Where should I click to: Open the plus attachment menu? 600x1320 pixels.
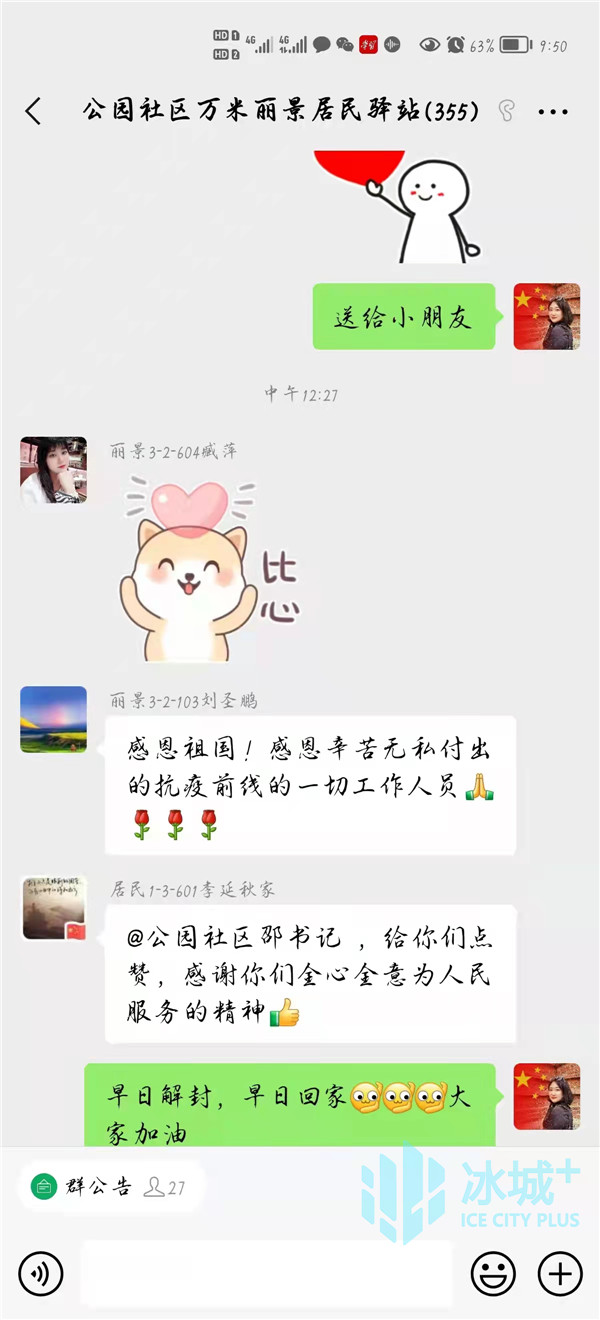pyautogui.click(x=560, y=1273)
